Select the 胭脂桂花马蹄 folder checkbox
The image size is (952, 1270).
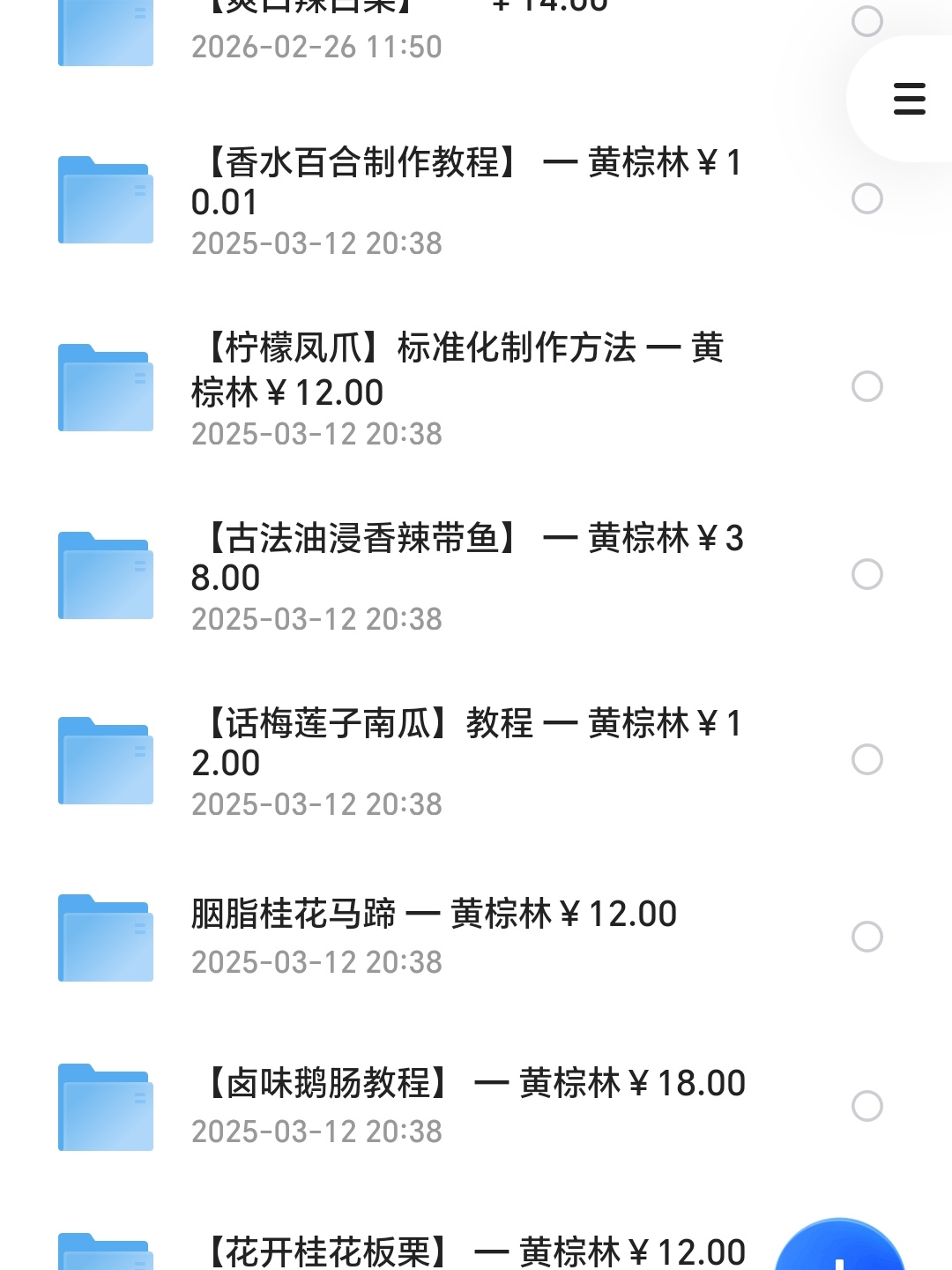tap(867, 937)
